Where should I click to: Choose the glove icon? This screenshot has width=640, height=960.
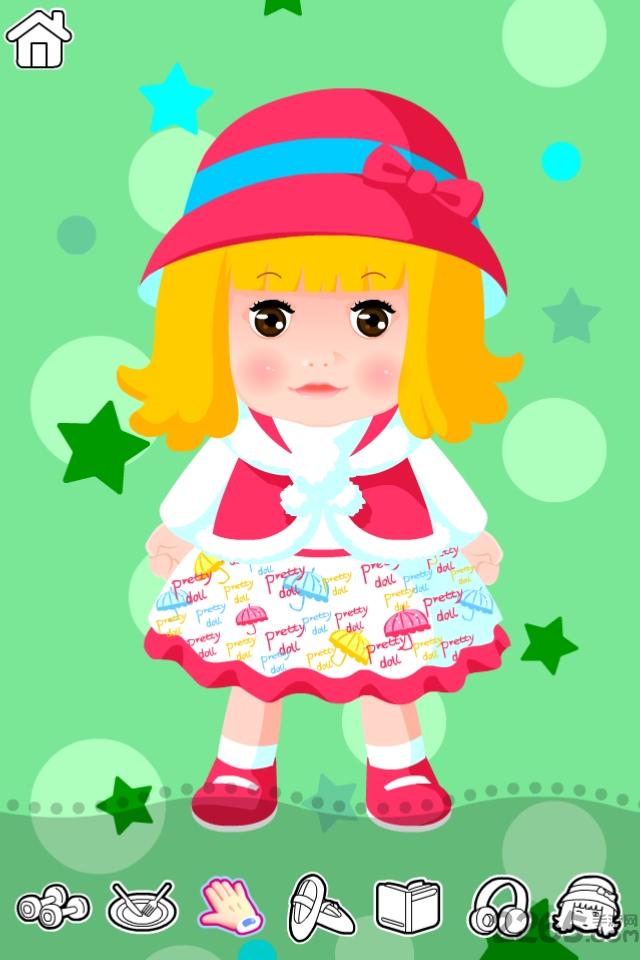point(230,905)
